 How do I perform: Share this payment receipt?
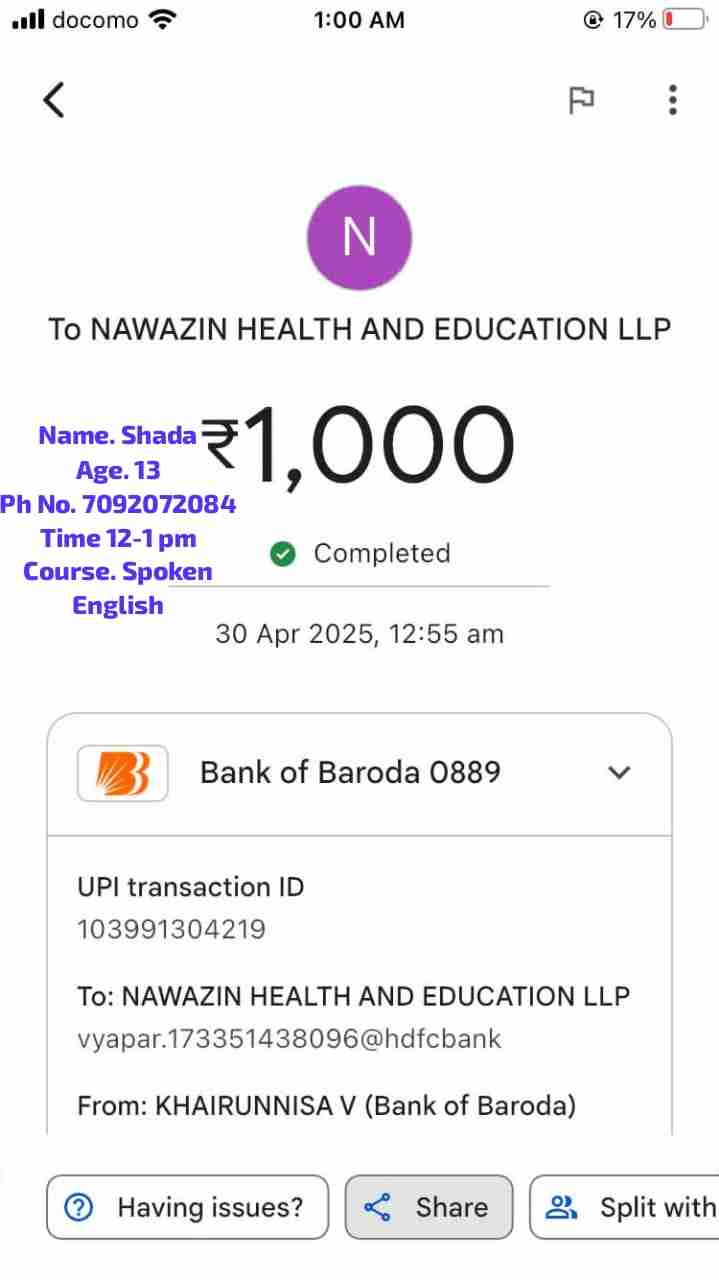pos(429,1207)
